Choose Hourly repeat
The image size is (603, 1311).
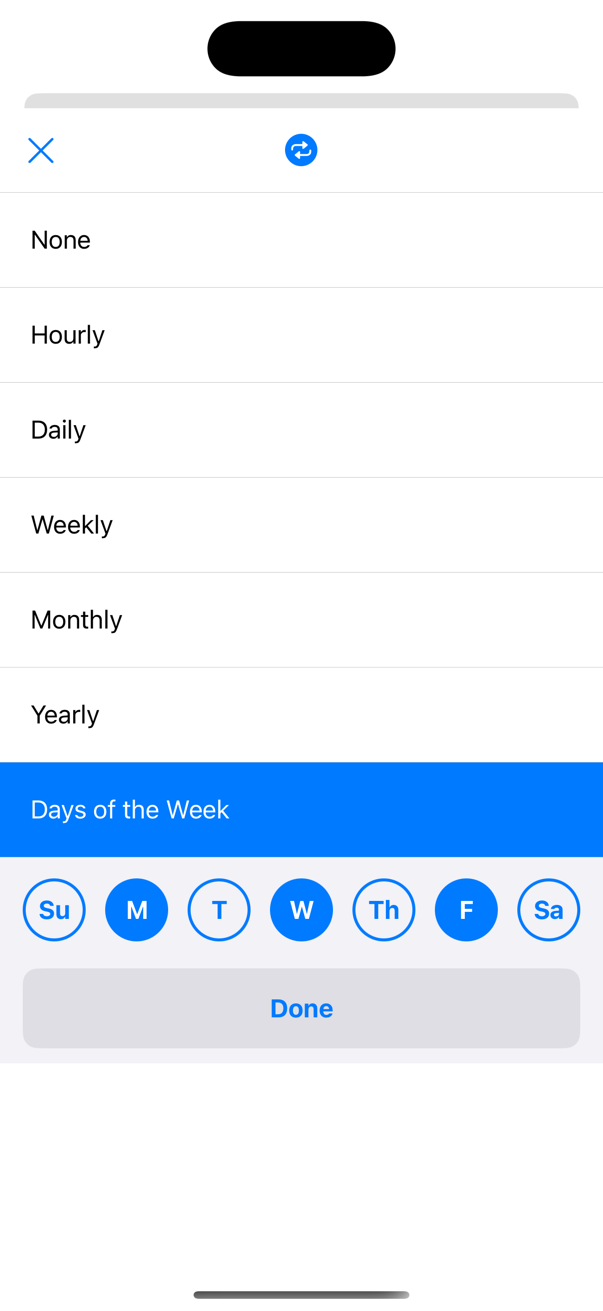coord(300,335)
